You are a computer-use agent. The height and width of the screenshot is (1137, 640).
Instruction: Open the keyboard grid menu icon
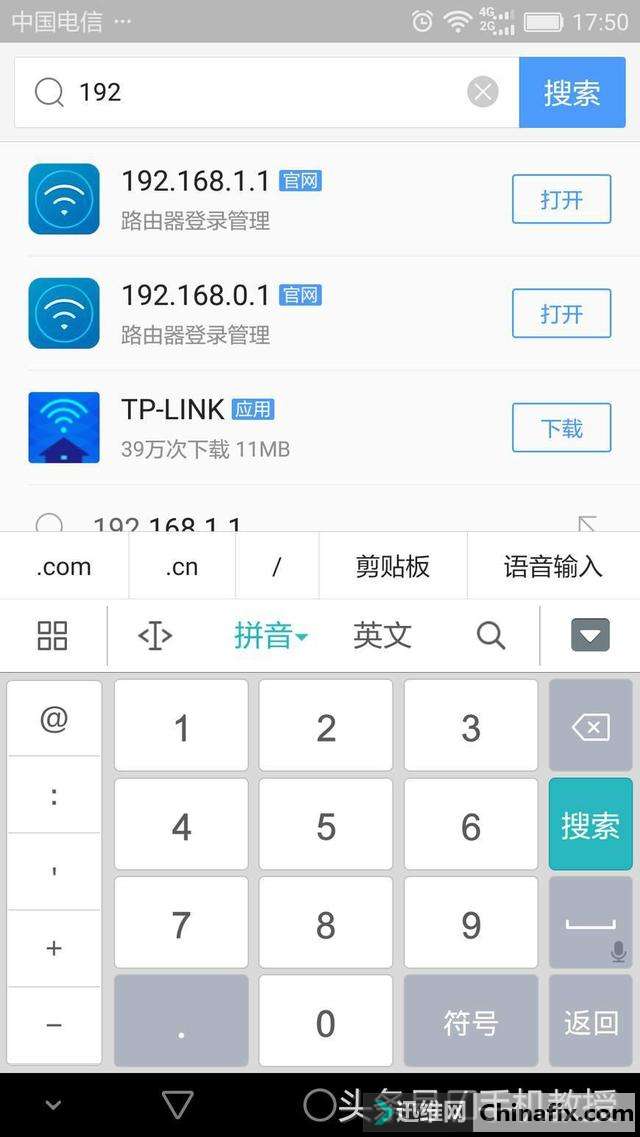(x=52, y=635)
